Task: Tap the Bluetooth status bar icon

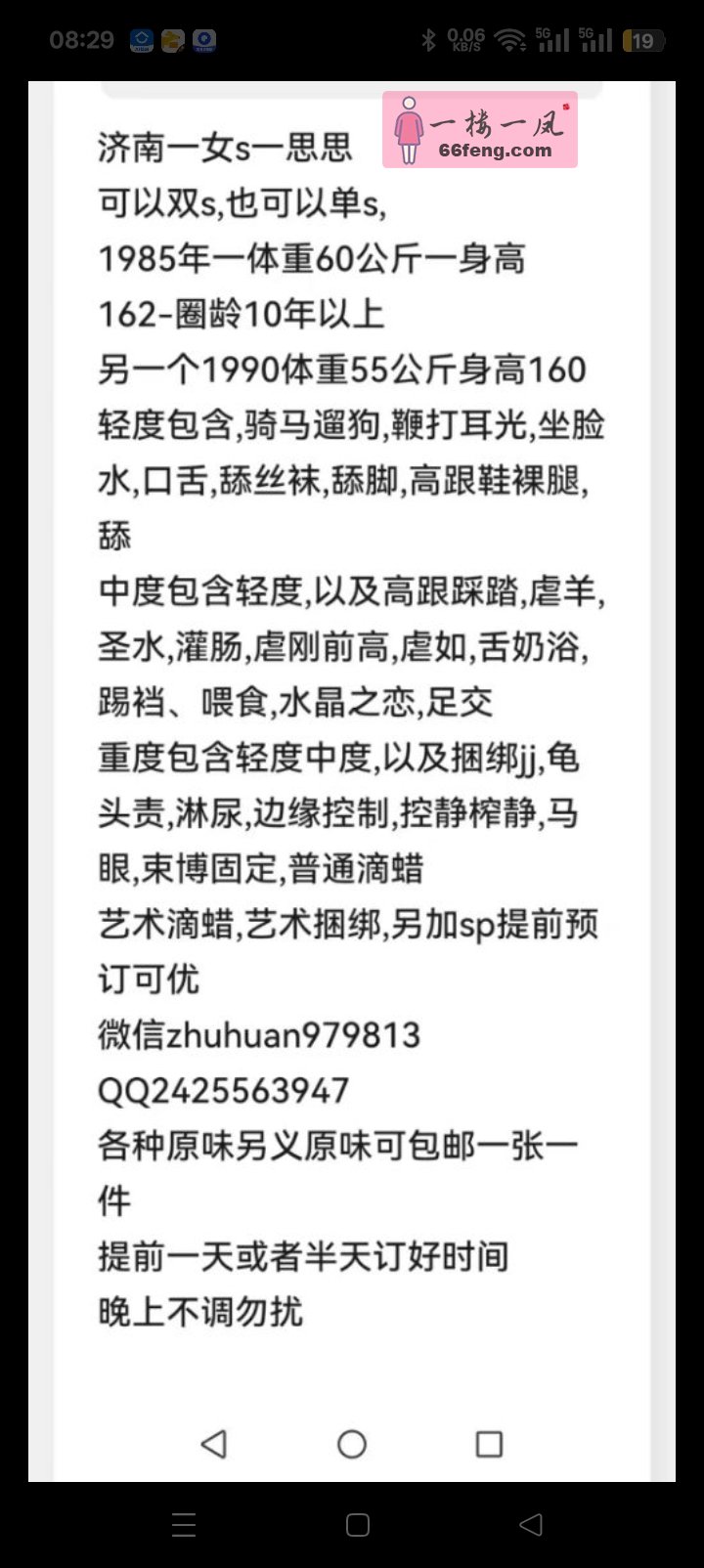Action: click(427, 39)
